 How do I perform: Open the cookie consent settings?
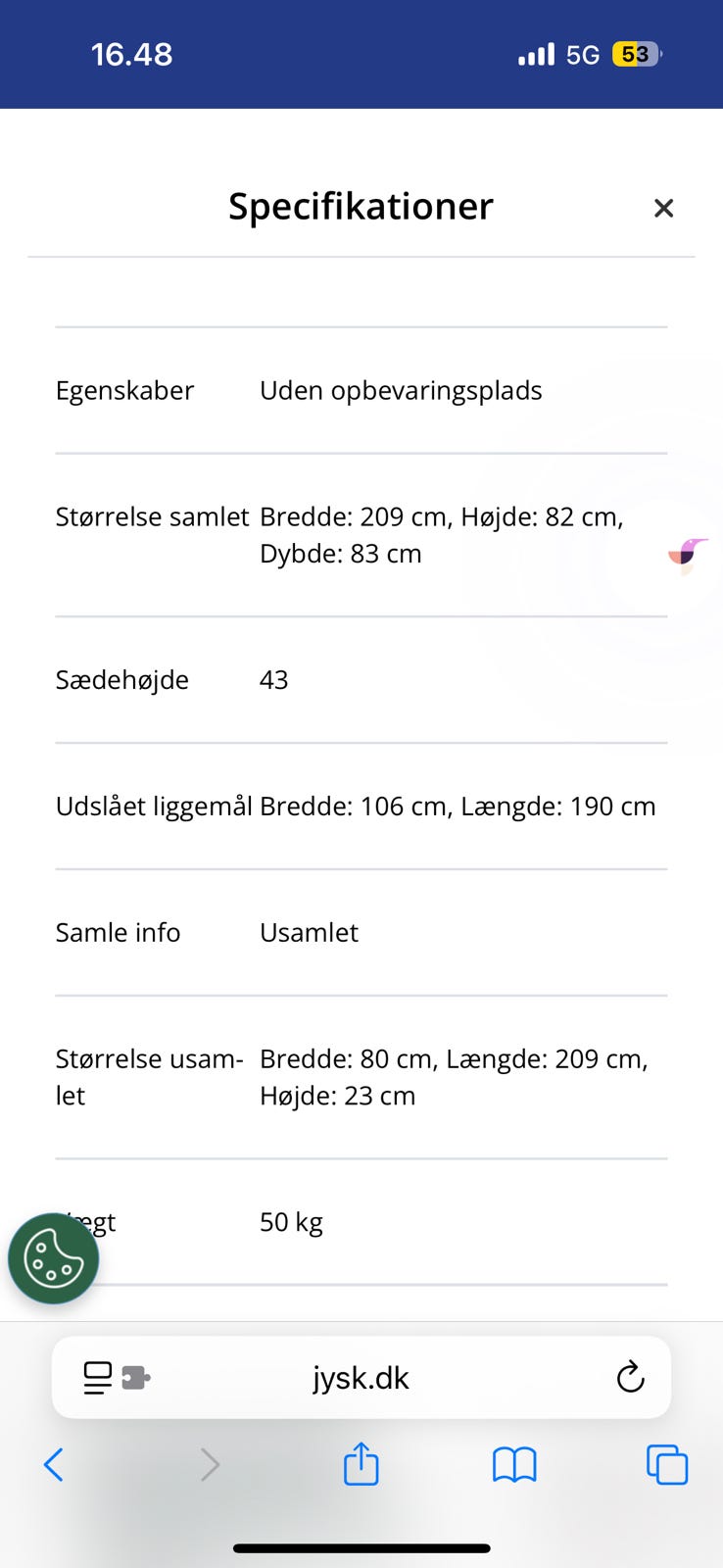(x=53, y=1258)
